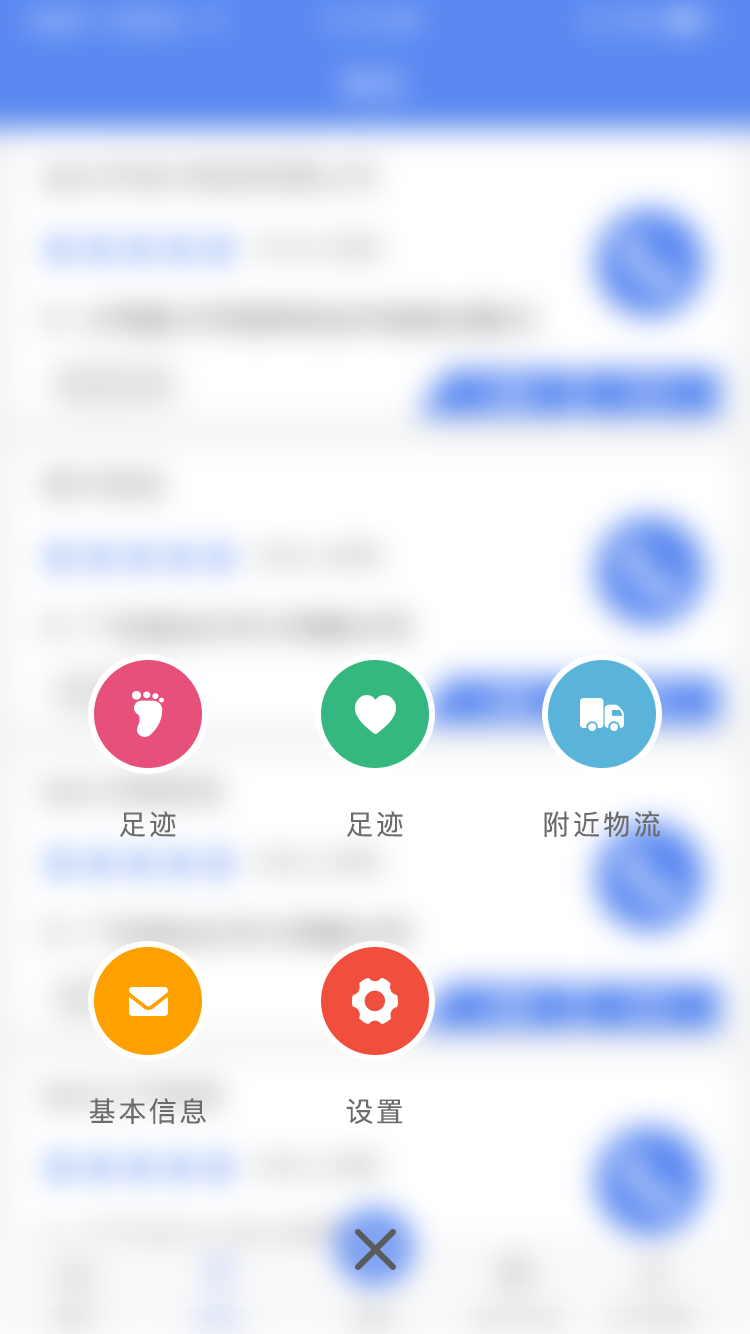This screenshot has width=750, height=1334.
Task: Open the pink footprint 足迹 shortcut
Action: point(148,714)
